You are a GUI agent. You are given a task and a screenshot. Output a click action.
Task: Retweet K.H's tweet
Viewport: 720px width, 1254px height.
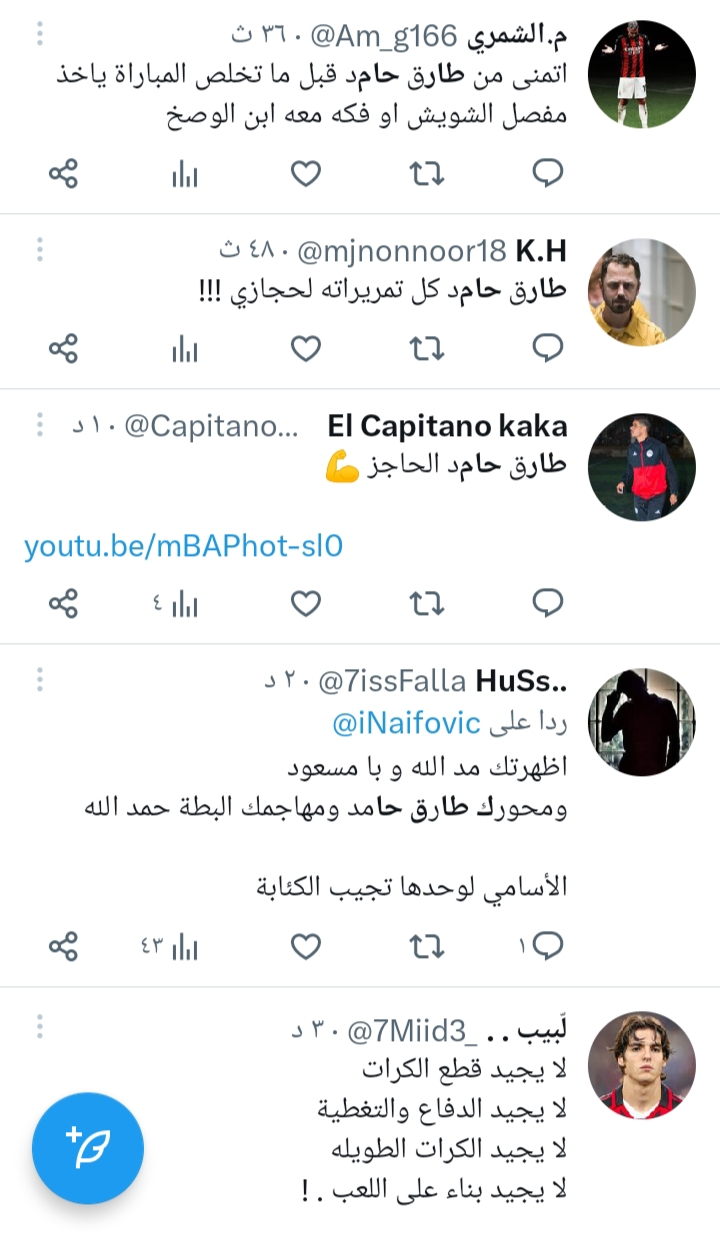427,349
